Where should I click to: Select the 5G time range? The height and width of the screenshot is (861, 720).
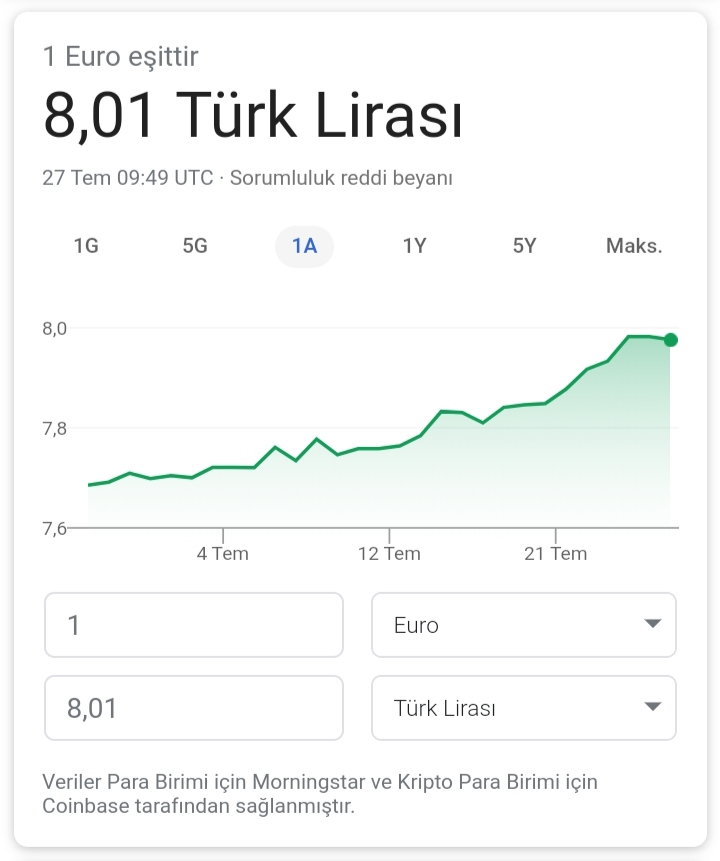point(195,246)
